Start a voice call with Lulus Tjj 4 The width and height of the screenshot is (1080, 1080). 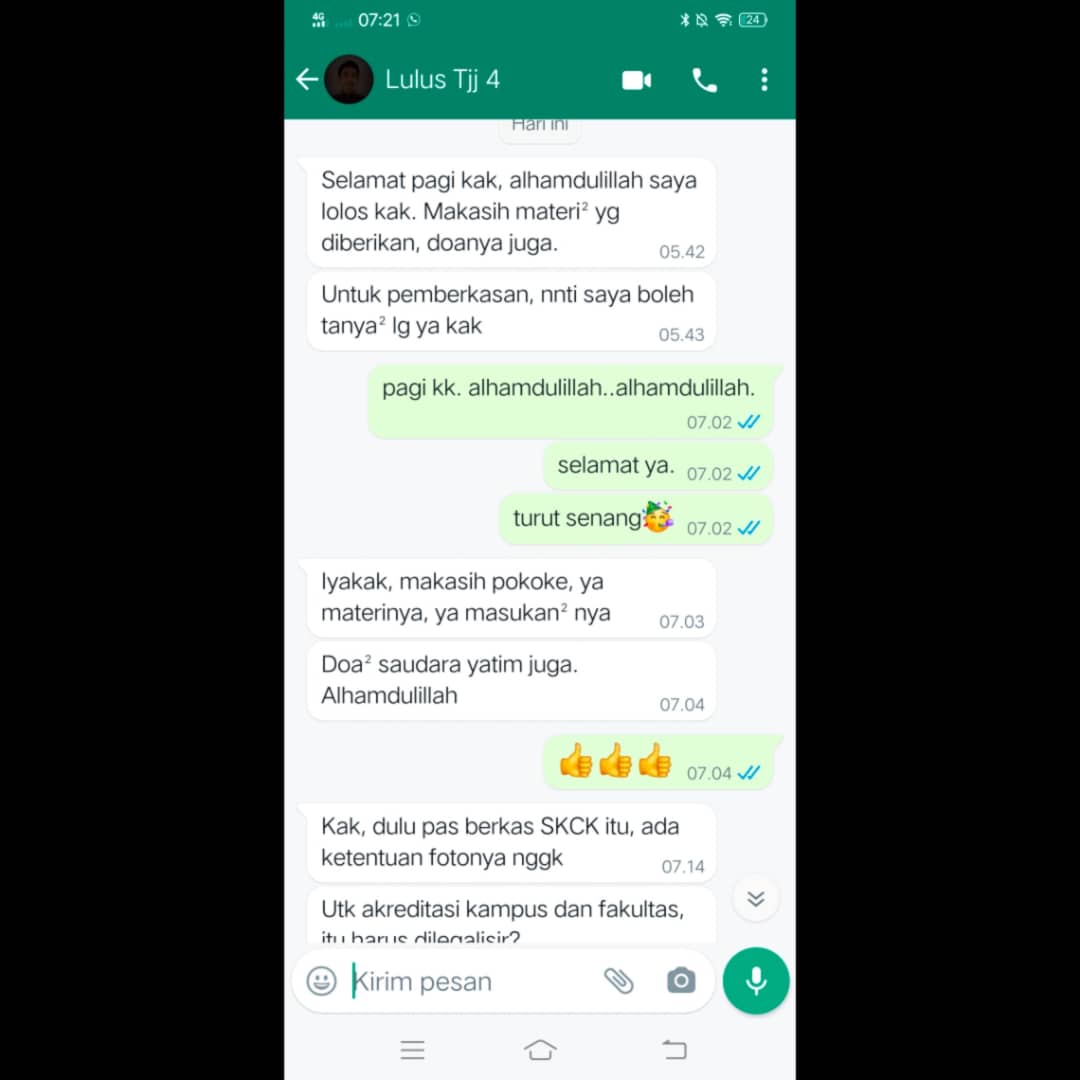(704, 81)
